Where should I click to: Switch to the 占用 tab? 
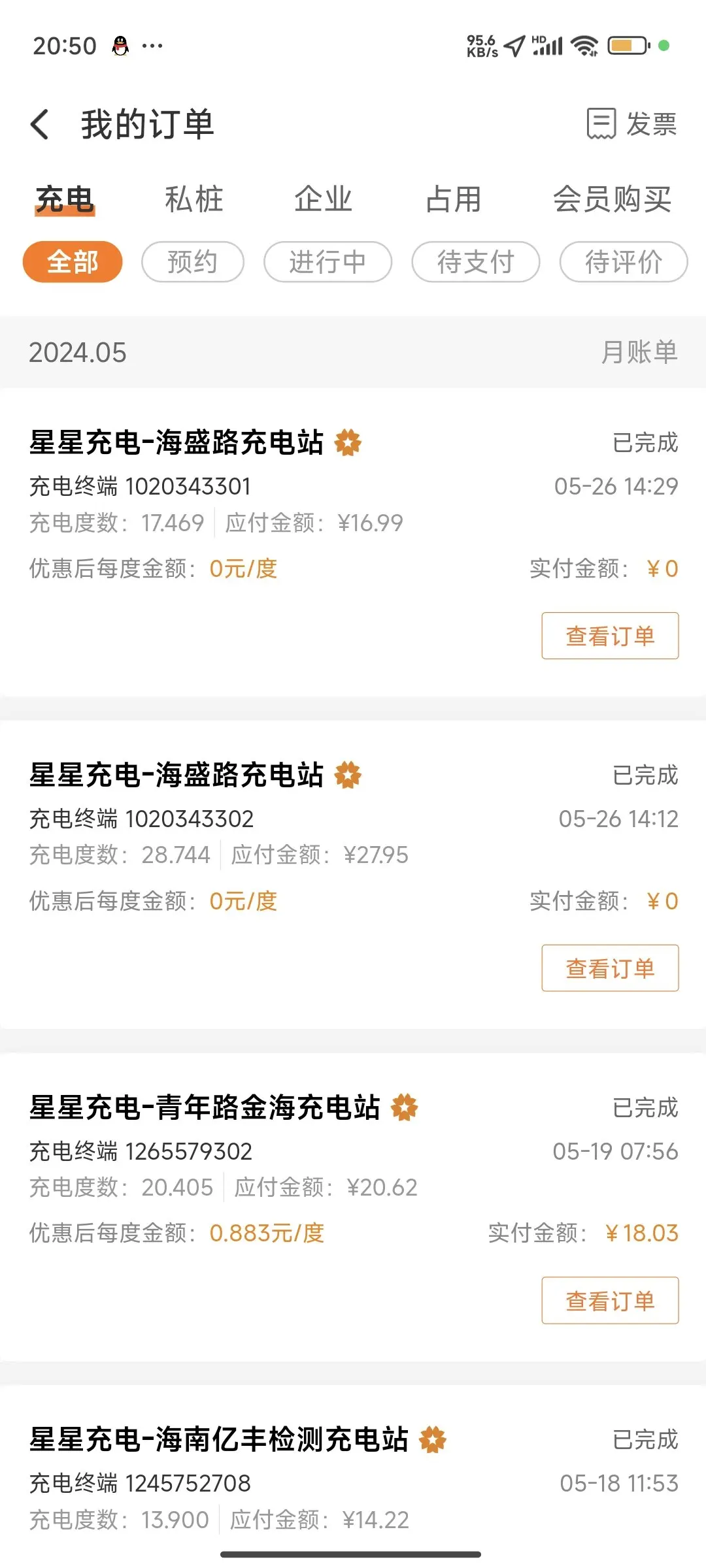[x=454, y=199]
